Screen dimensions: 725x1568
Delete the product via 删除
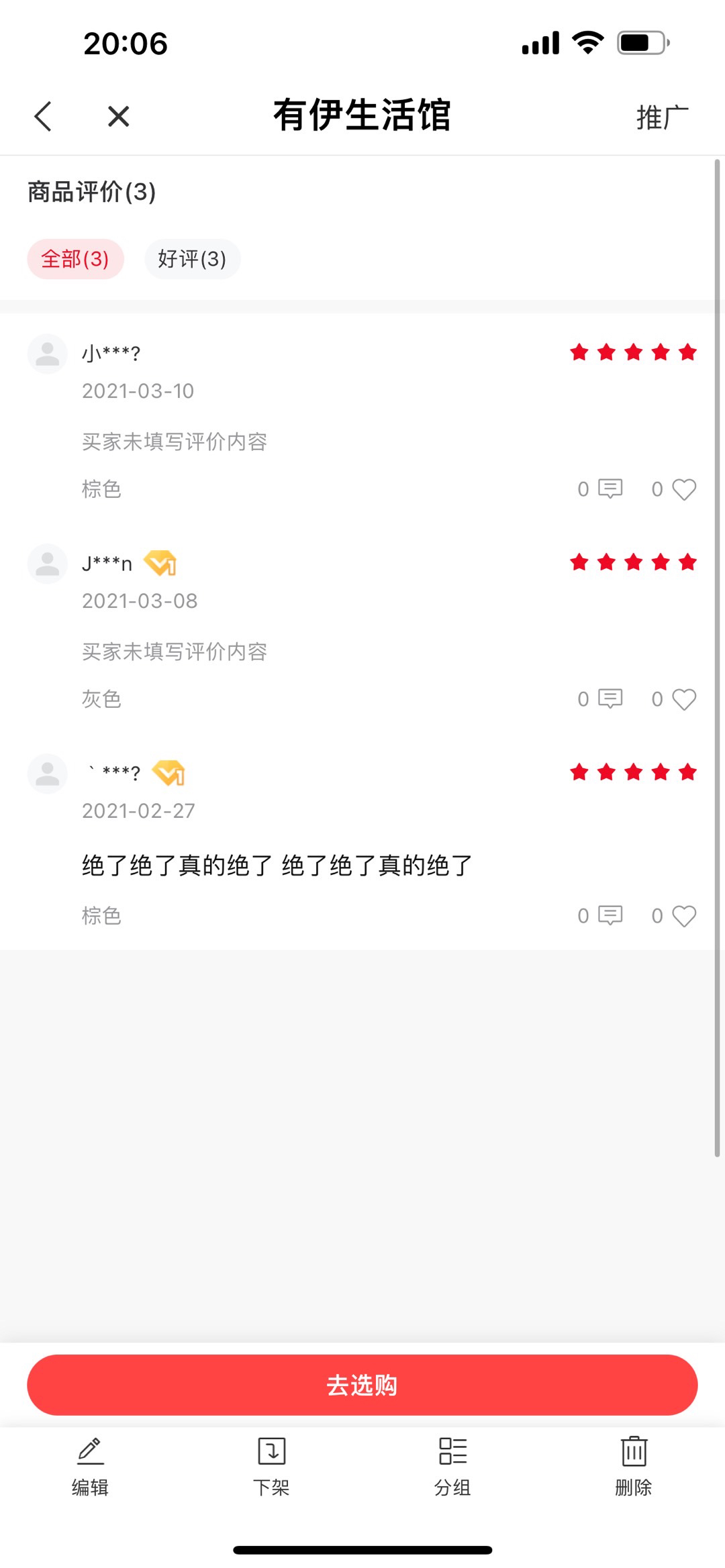(x=634, y=1467)
